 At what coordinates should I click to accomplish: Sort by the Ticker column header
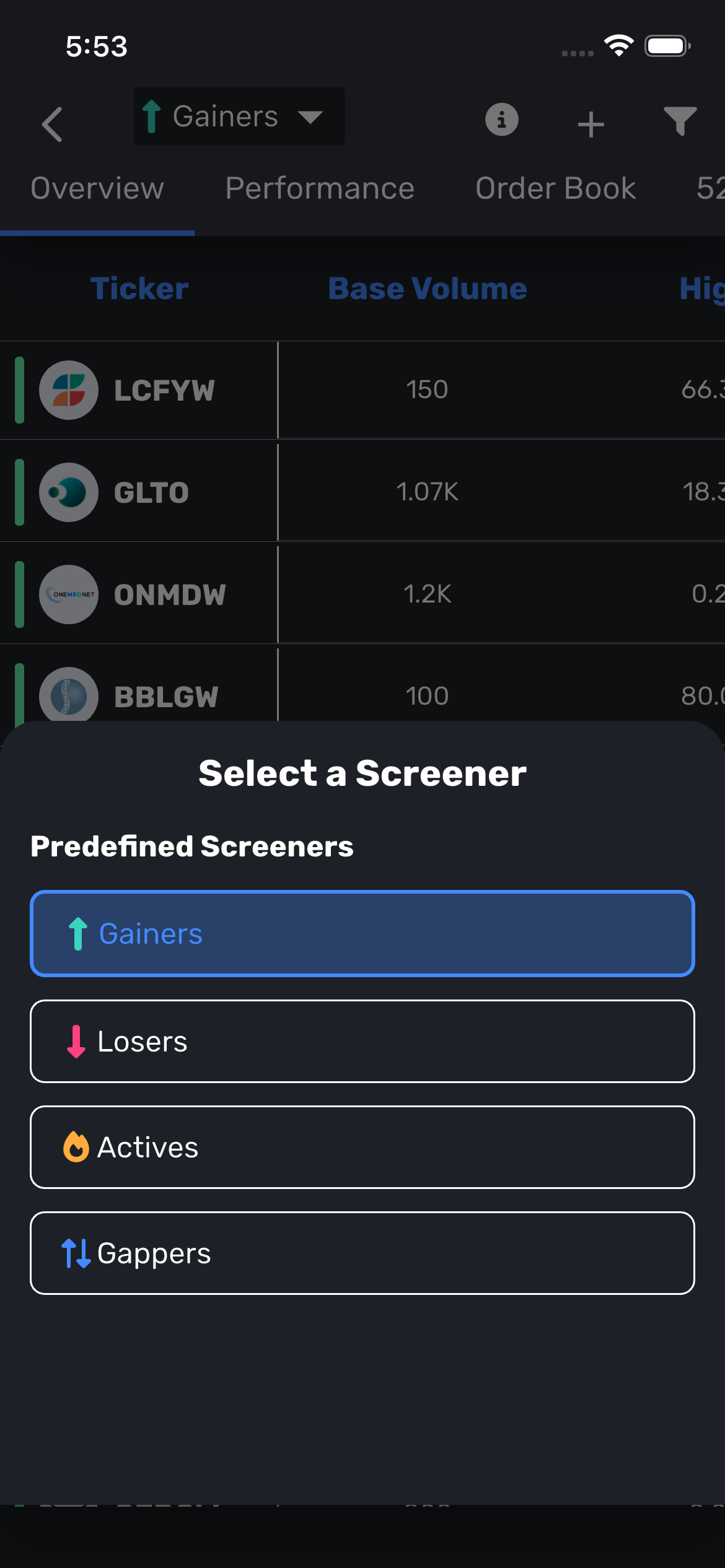click(139, 289)
